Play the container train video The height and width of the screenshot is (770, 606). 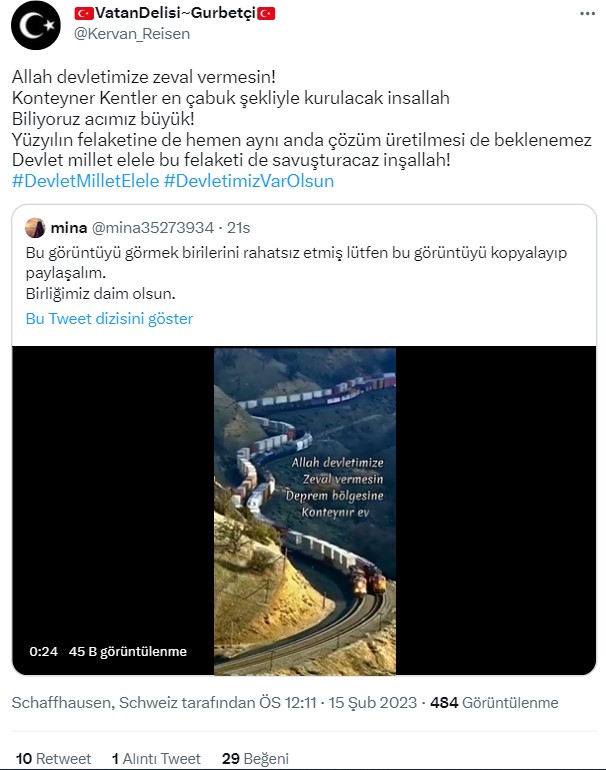pos(305,510)
